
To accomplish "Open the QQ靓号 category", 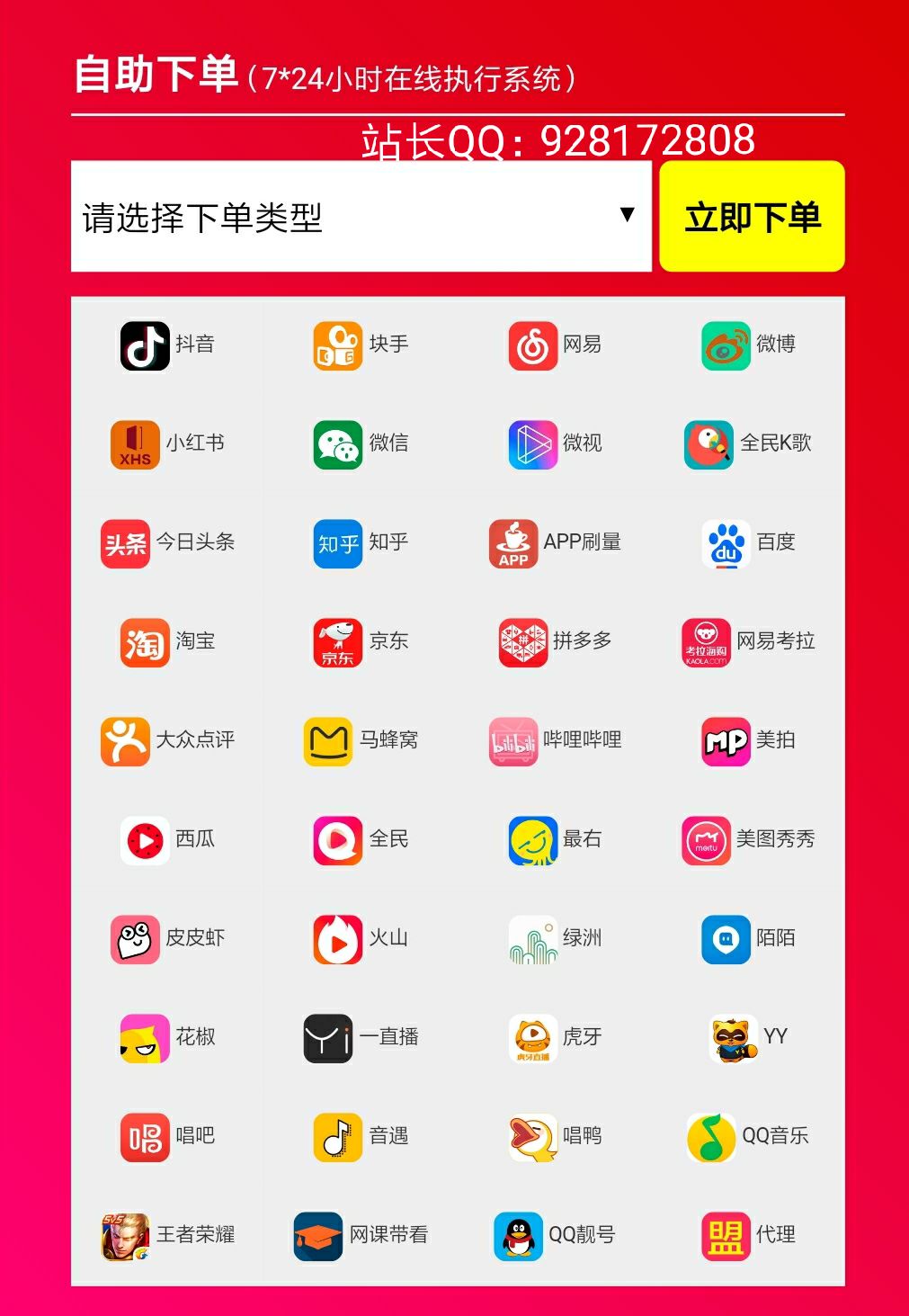I will [x=555, y=1236].
